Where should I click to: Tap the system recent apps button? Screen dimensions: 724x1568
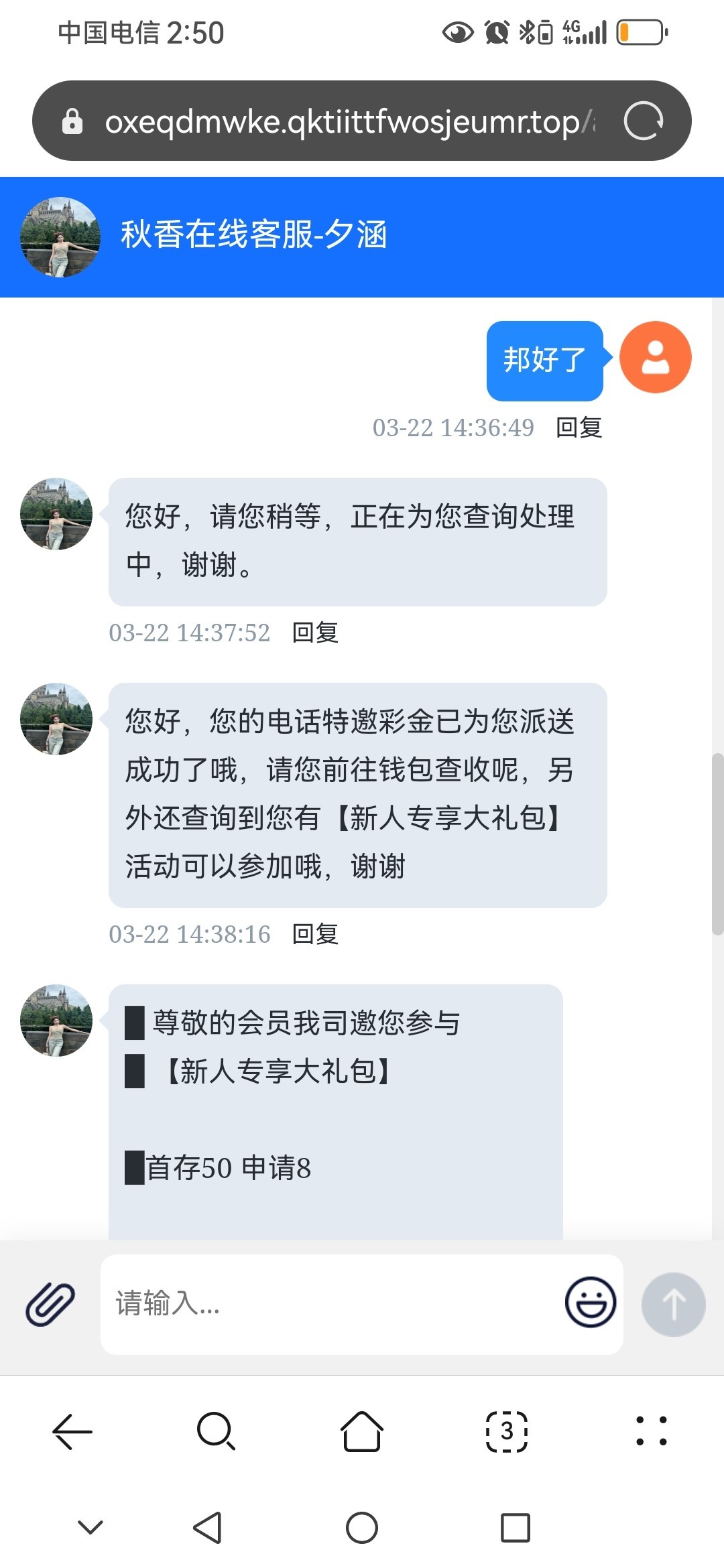tap(515, 1528)
